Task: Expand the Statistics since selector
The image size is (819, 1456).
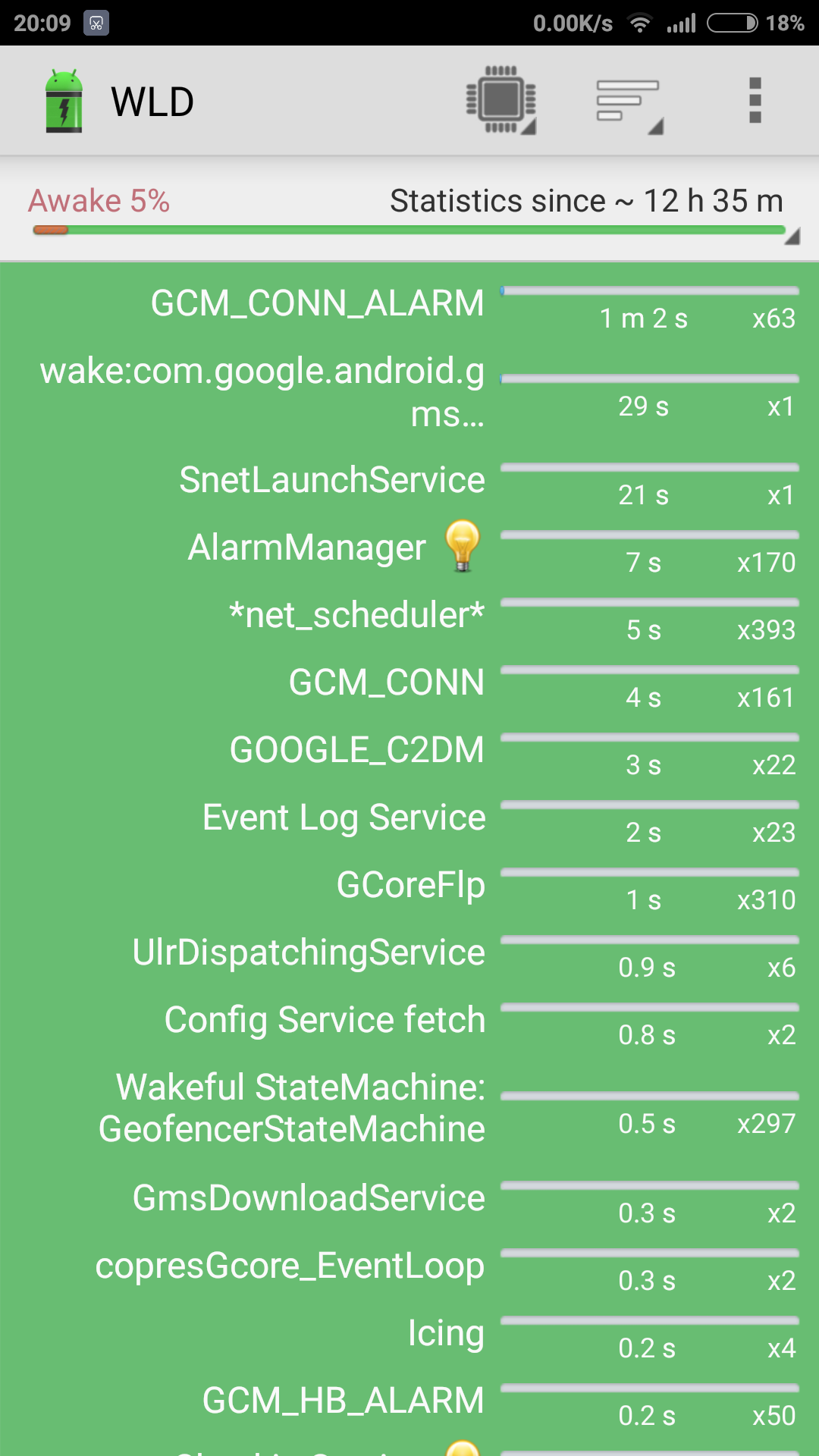Action: [409, 209]
